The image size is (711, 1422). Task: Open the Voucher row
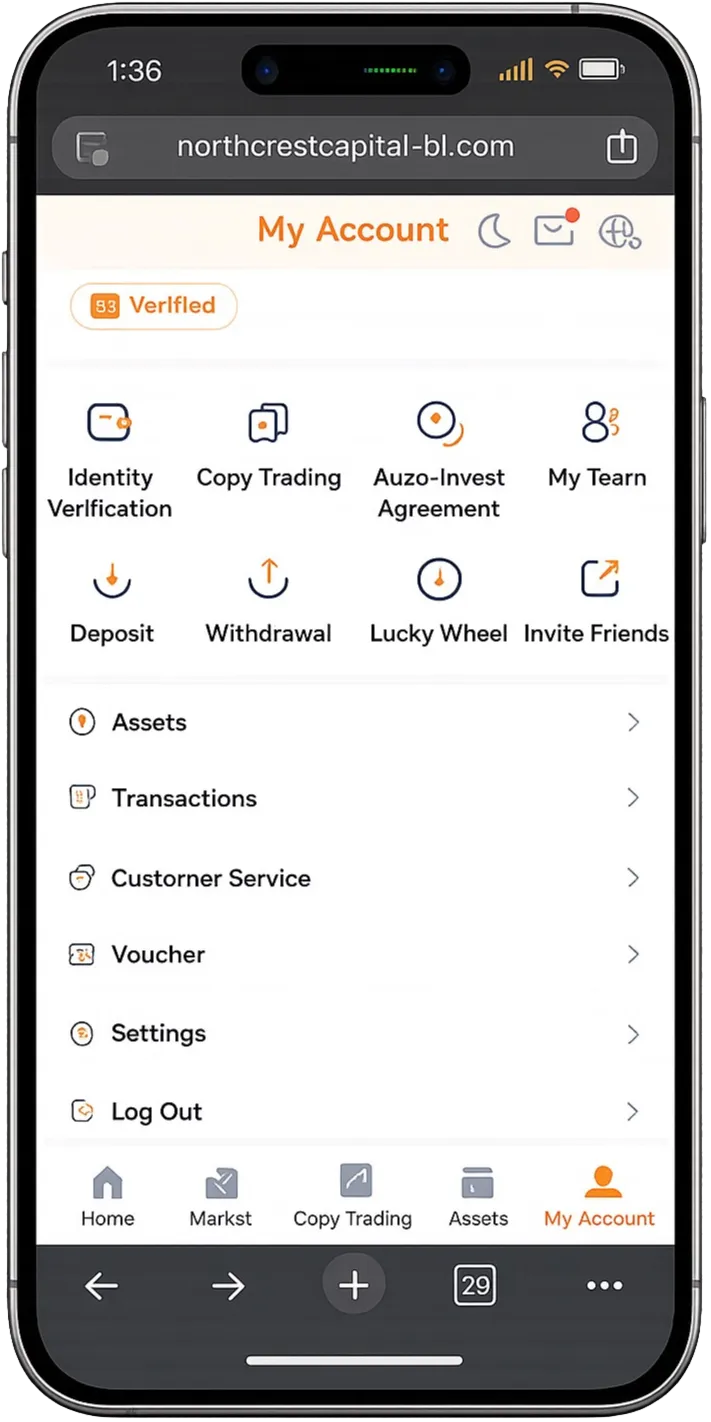[355, 954]
